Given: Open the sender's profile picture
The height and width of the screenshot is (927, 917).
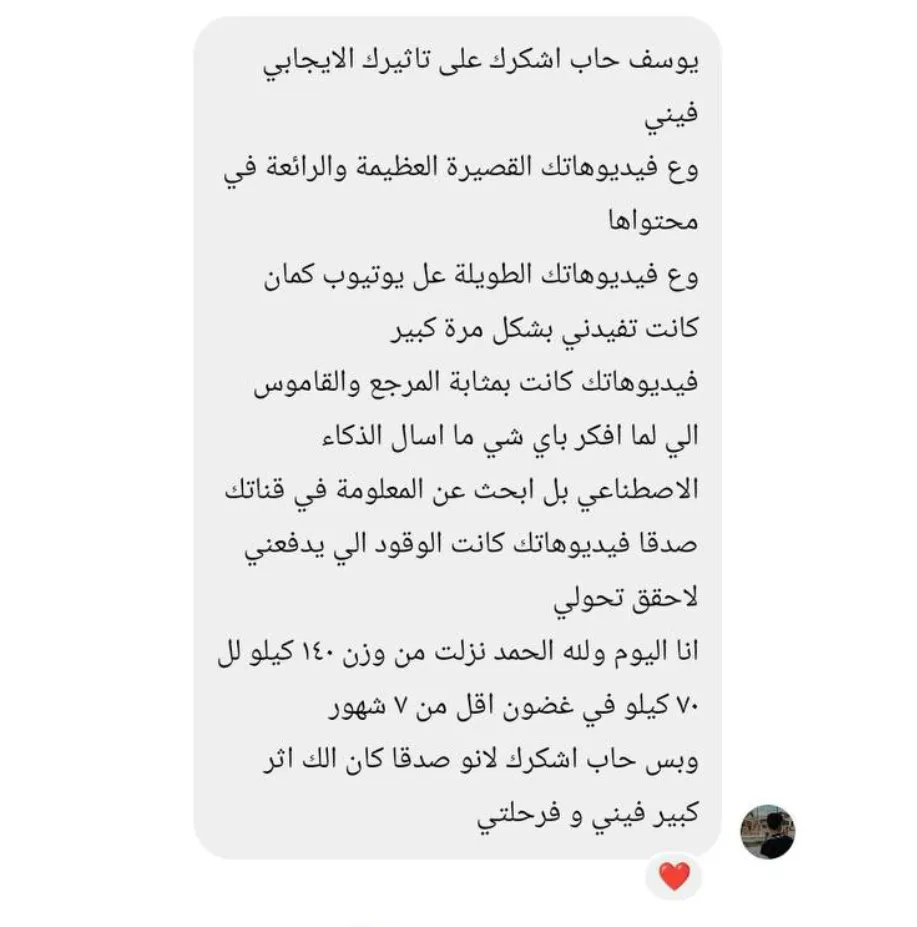Looking at the screenshot, I should 767,831.
